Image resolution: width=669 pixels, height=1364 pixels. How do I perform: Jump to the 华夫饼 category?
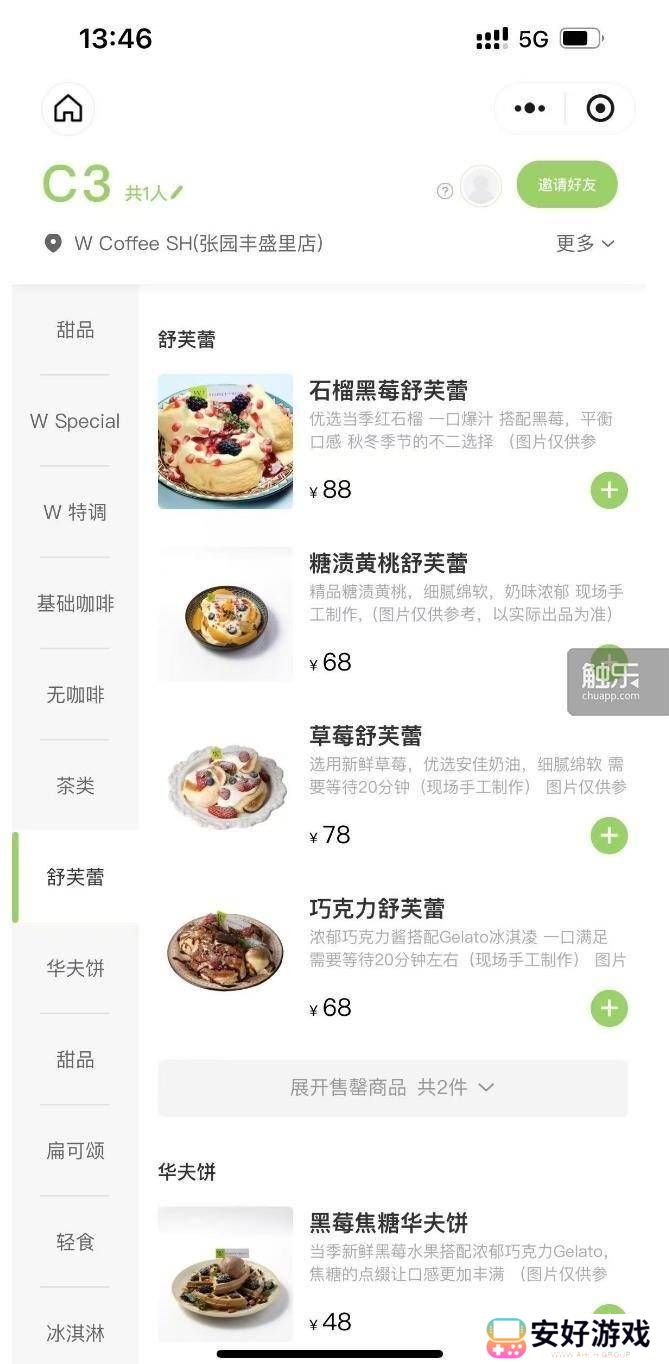click(x=75, y=968)
